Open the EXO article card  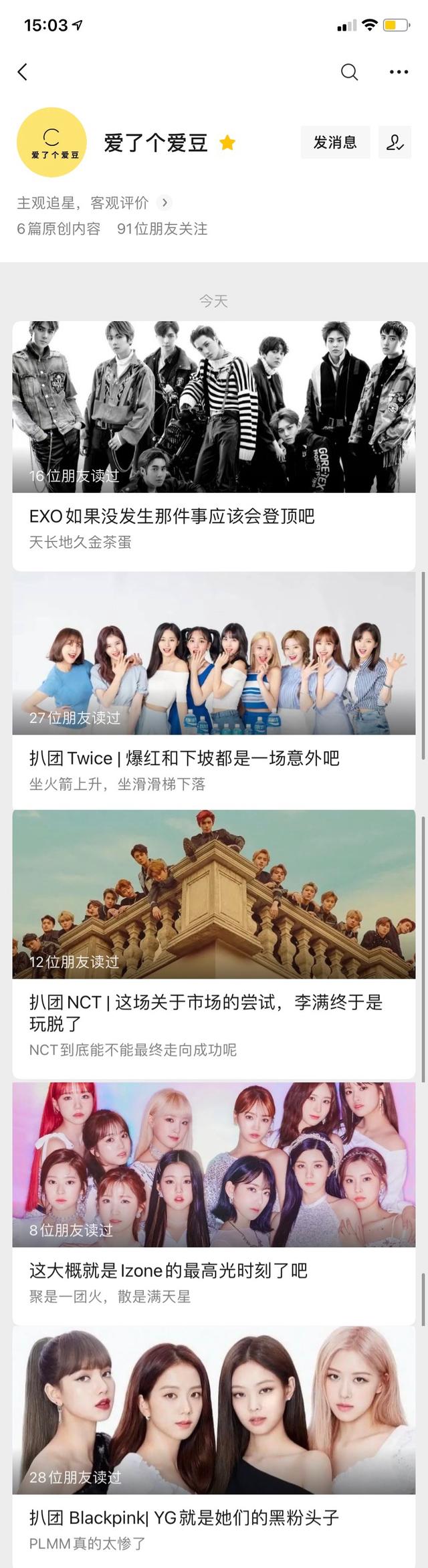(214, 516)
